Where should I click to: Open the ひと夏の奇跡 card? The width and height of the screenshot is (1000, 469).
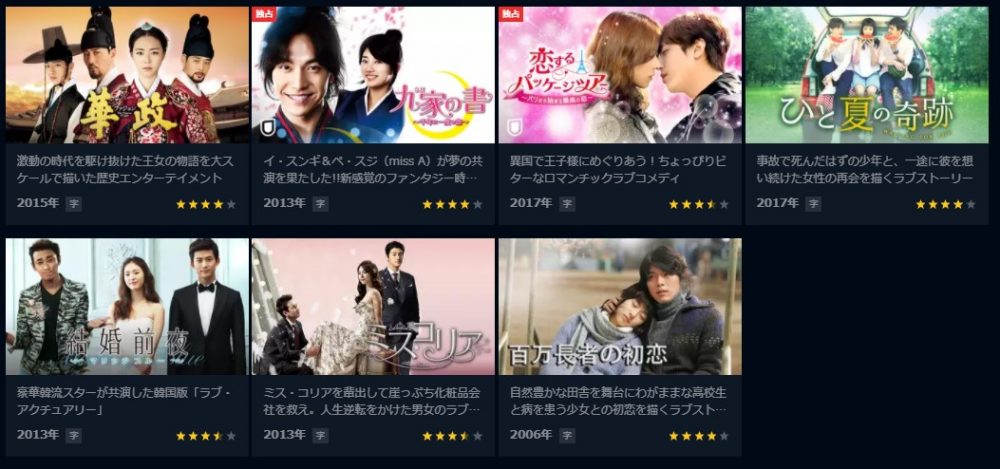[866, 76]
